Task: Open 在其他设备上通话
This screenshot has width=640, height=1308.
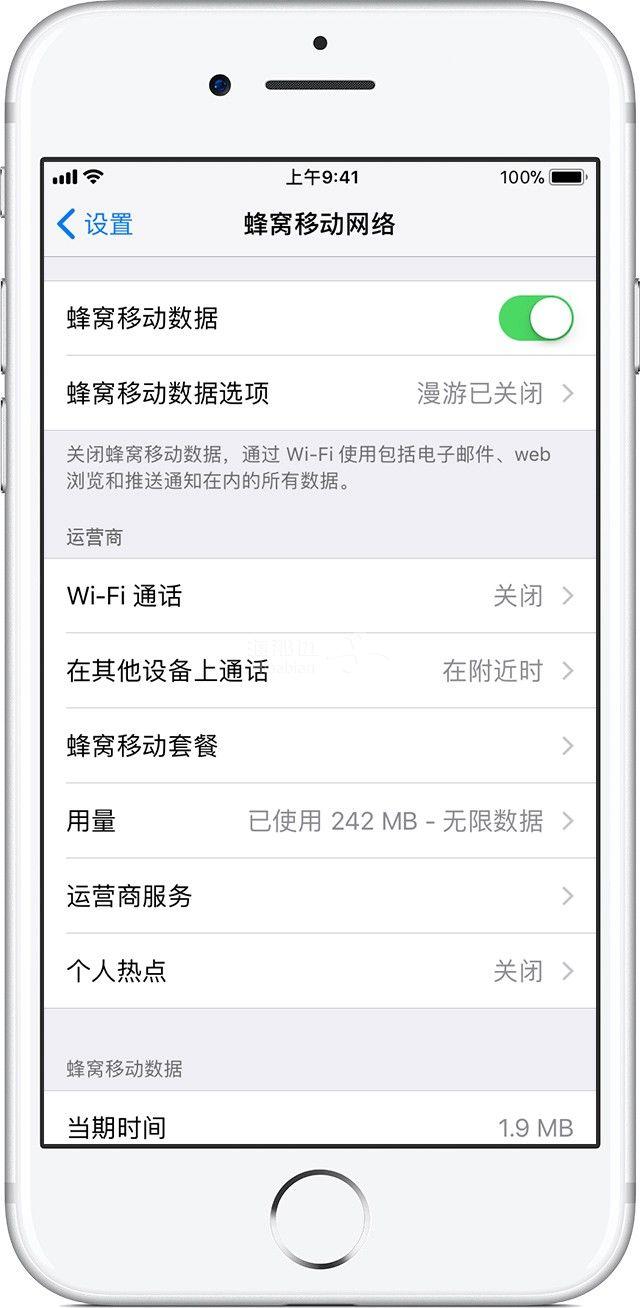Action: click(x=320, y=671)
